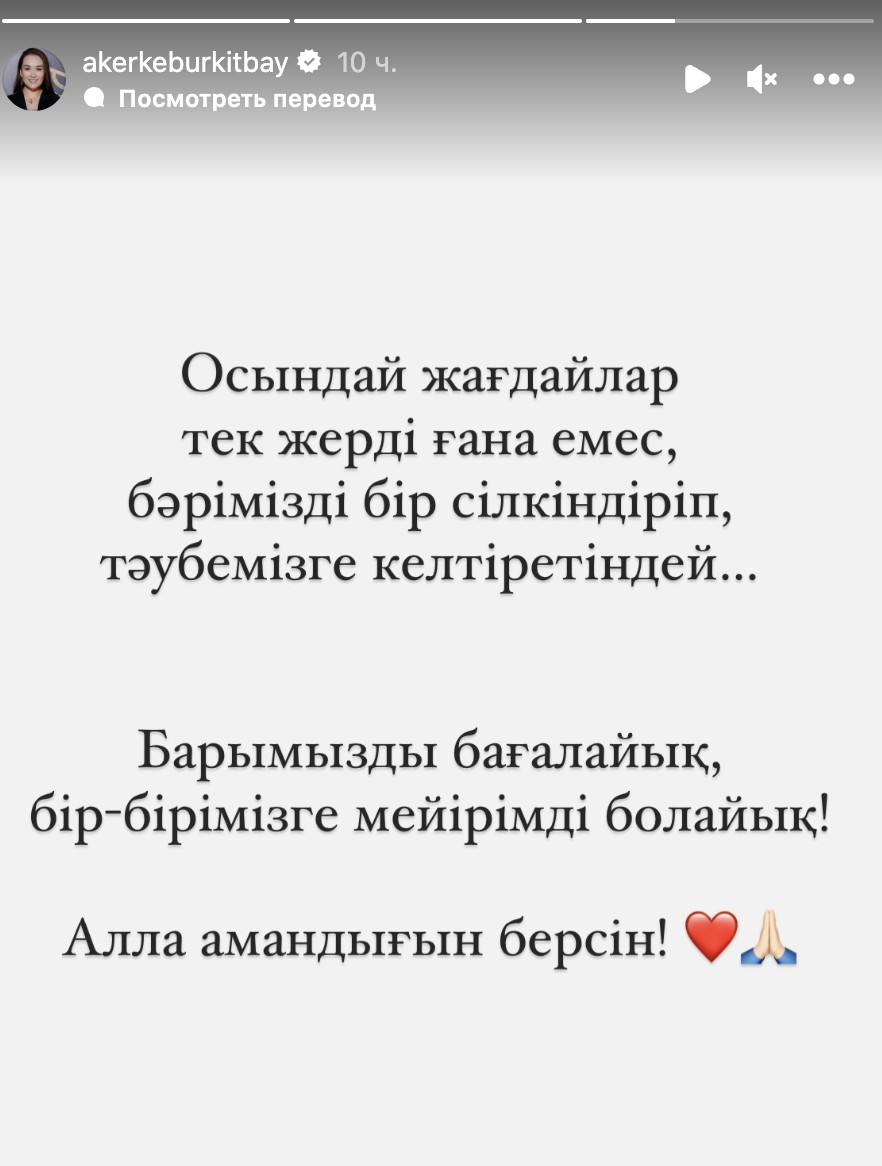The width and height of the screenshot is (882, 1166).
Task: Resume story playback
Action: click(697, 79)
